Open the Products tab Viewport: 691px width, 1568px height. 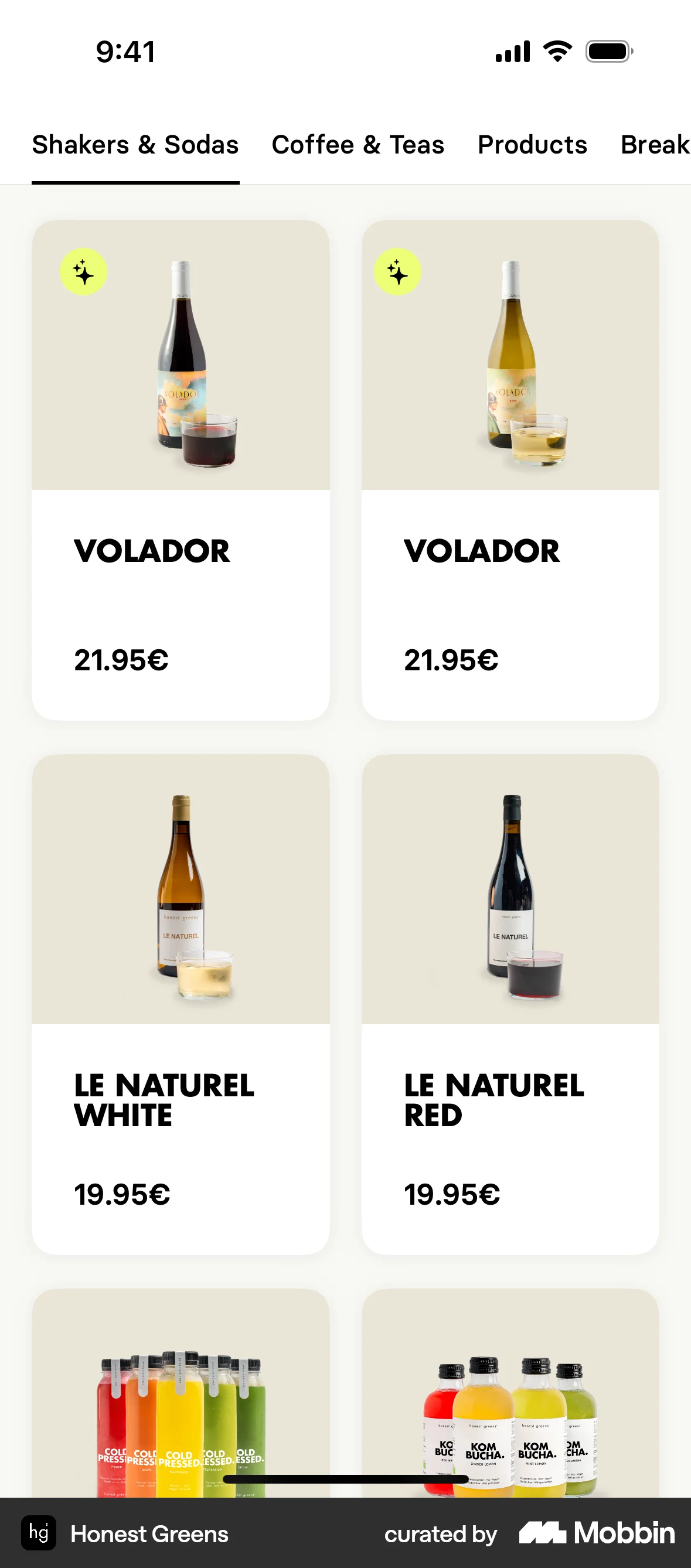coord(532,145)
